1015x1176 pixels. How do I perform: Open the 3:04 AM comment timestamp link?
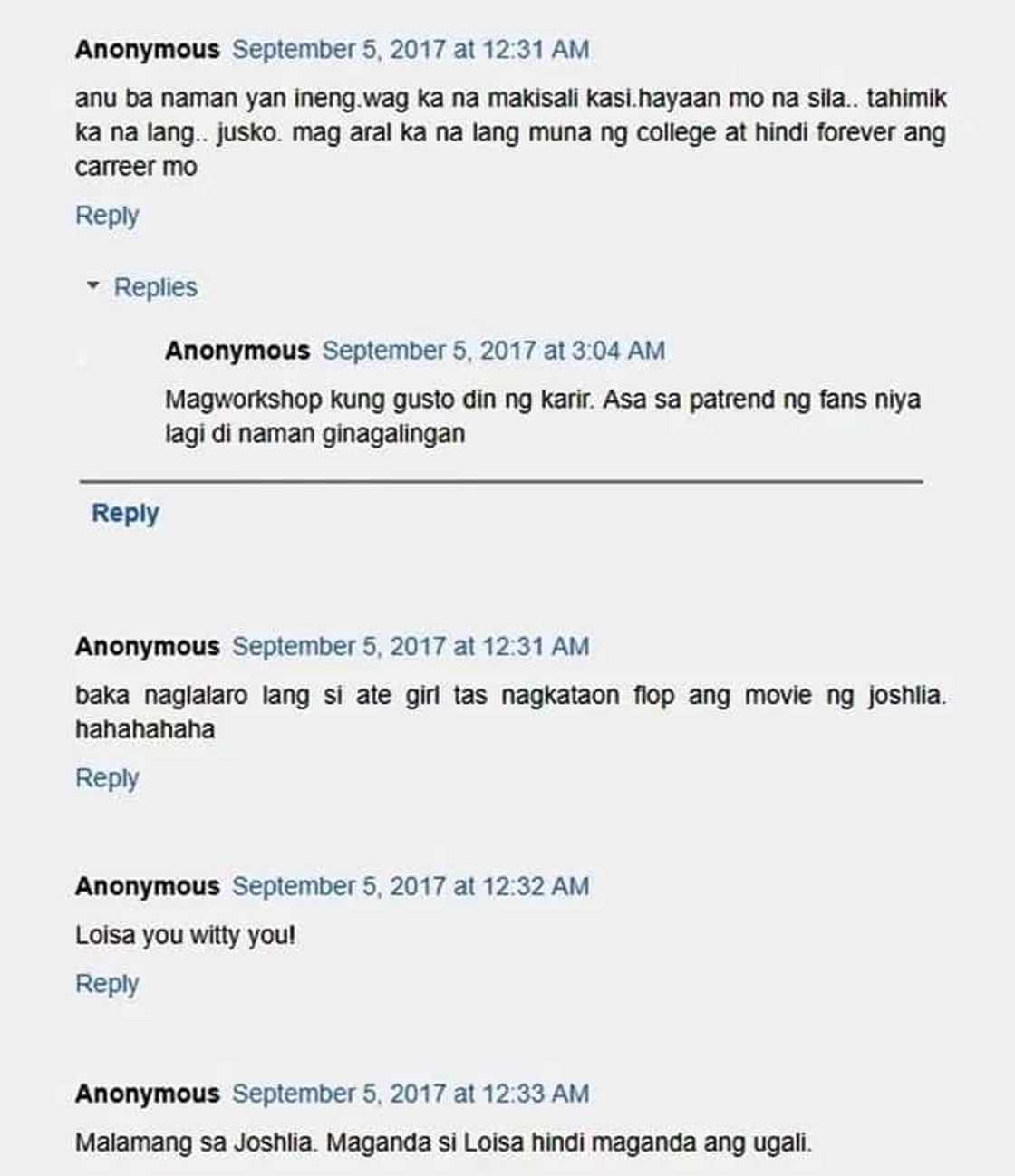coord(493,351)
